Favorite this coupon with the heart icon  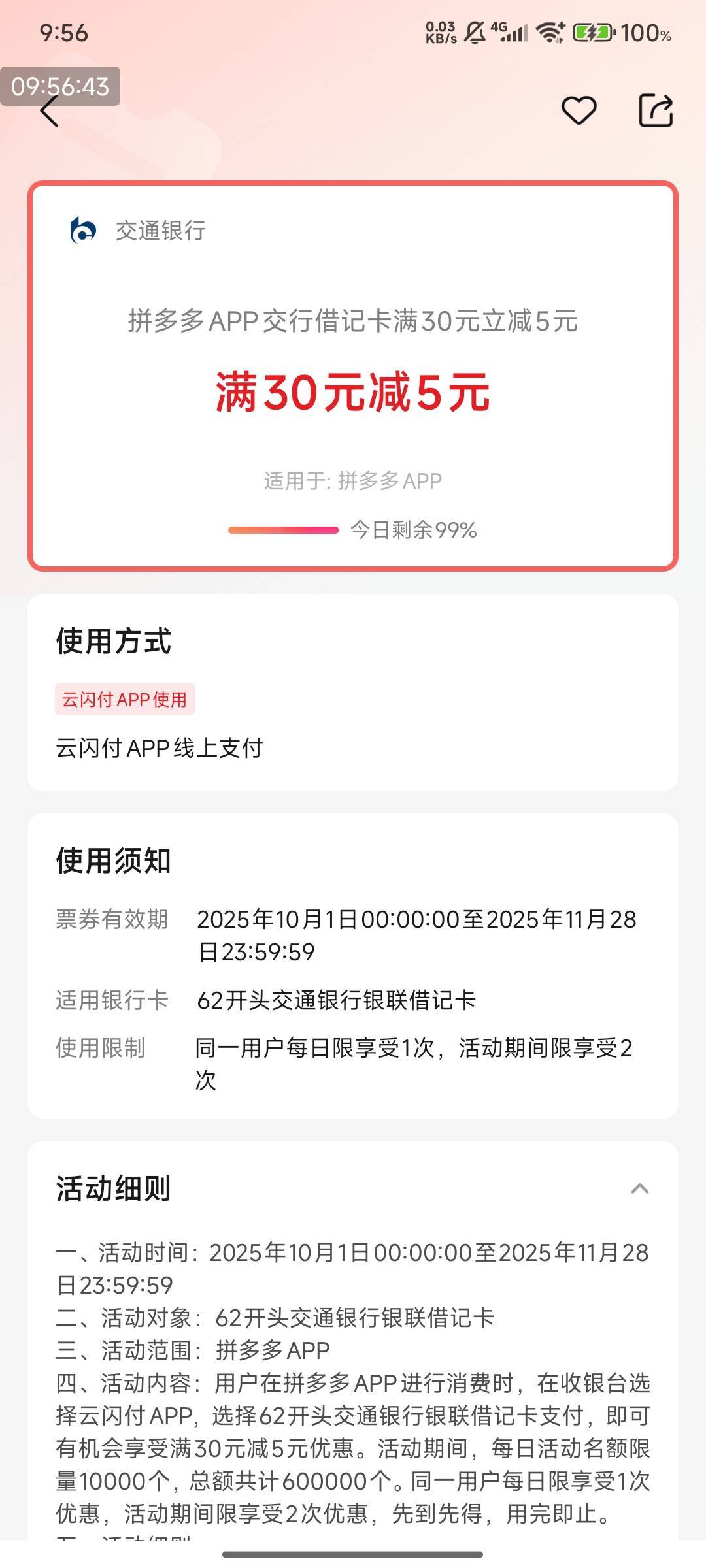579,110
